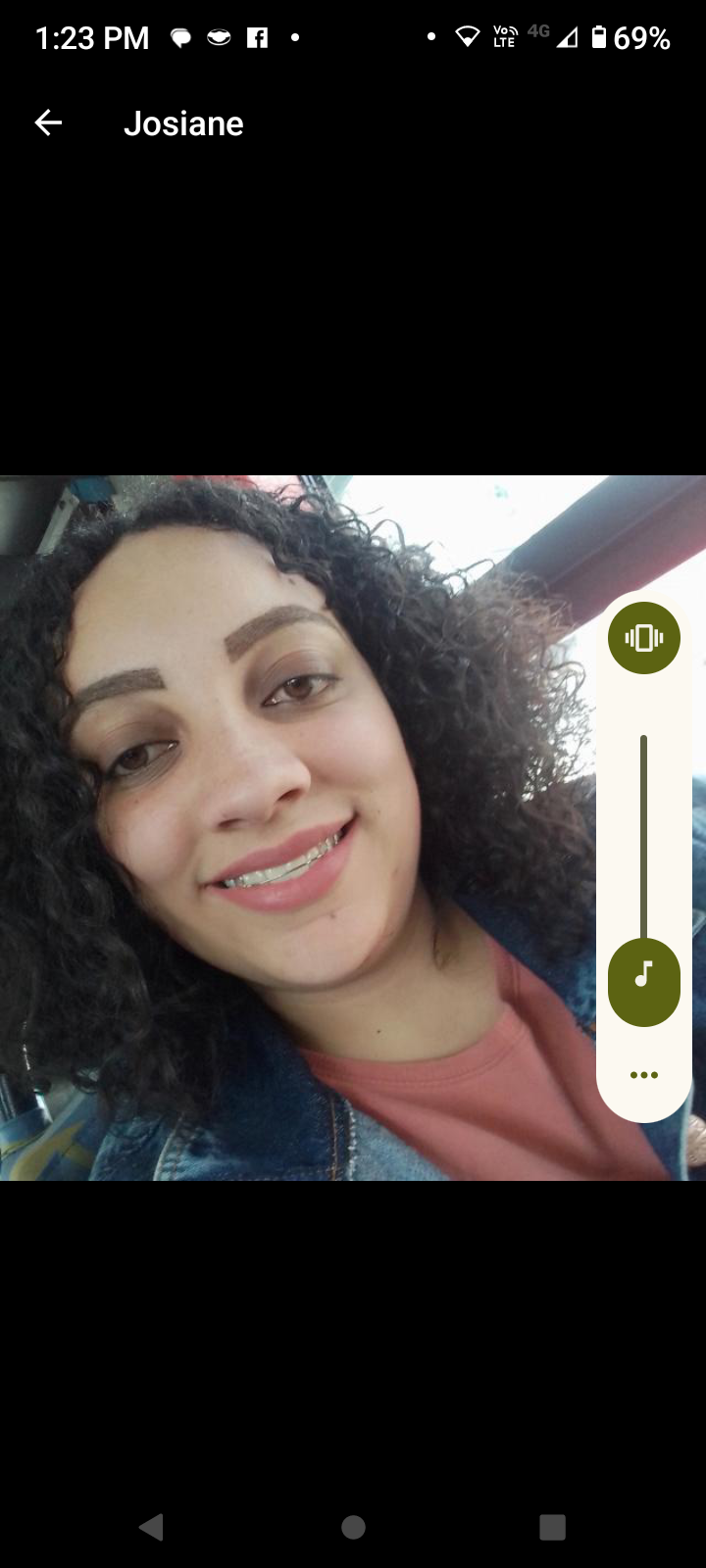This screenshot has height=1568, width=706.
Task: Toggle the vibrate ringer mode icon
Action: pyautogui.click(x=644, y=638)
